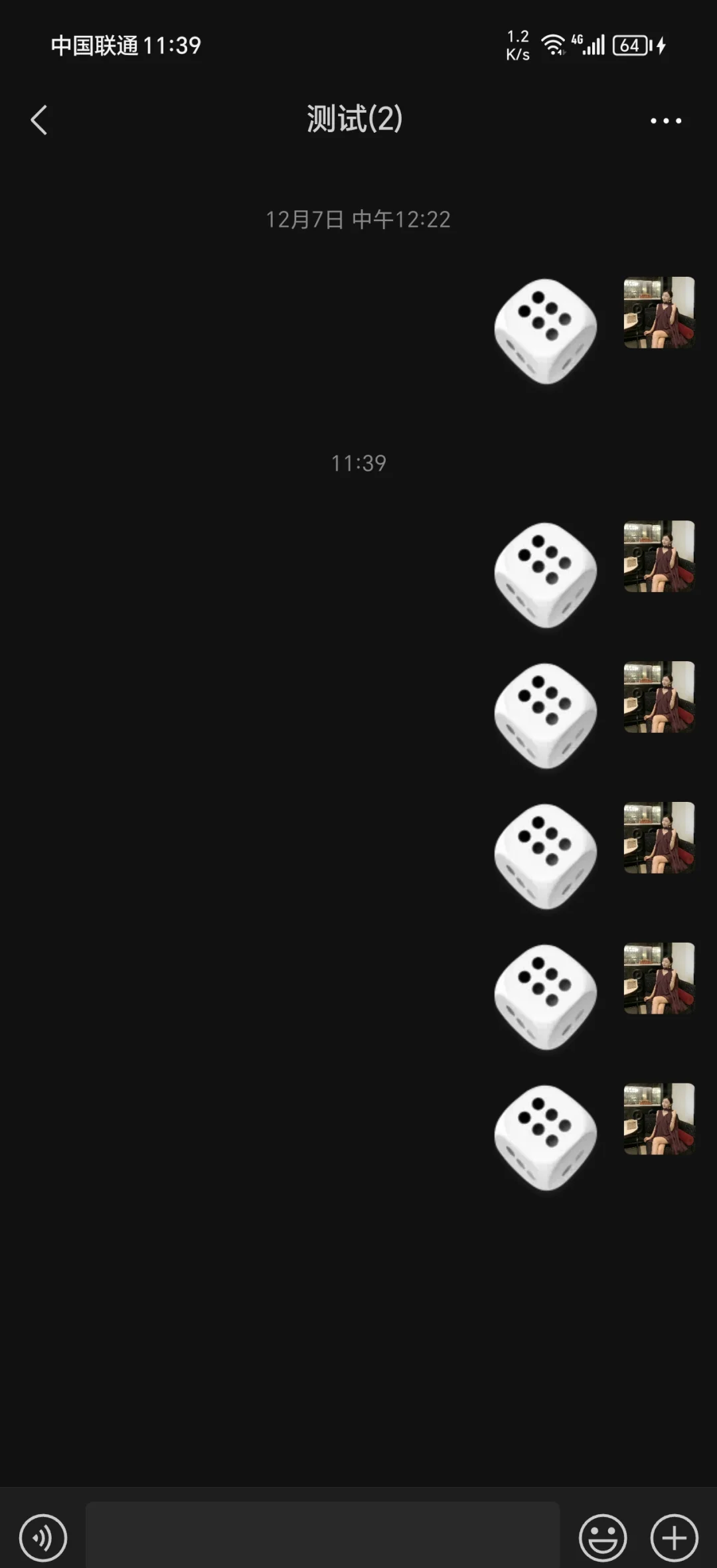Image resolution: width=717 pixels, height=1568 pixels.
Task: Open sender avatar beside the 12月7日 dice message
Action: pyautogui.click(x=659, y=313)
